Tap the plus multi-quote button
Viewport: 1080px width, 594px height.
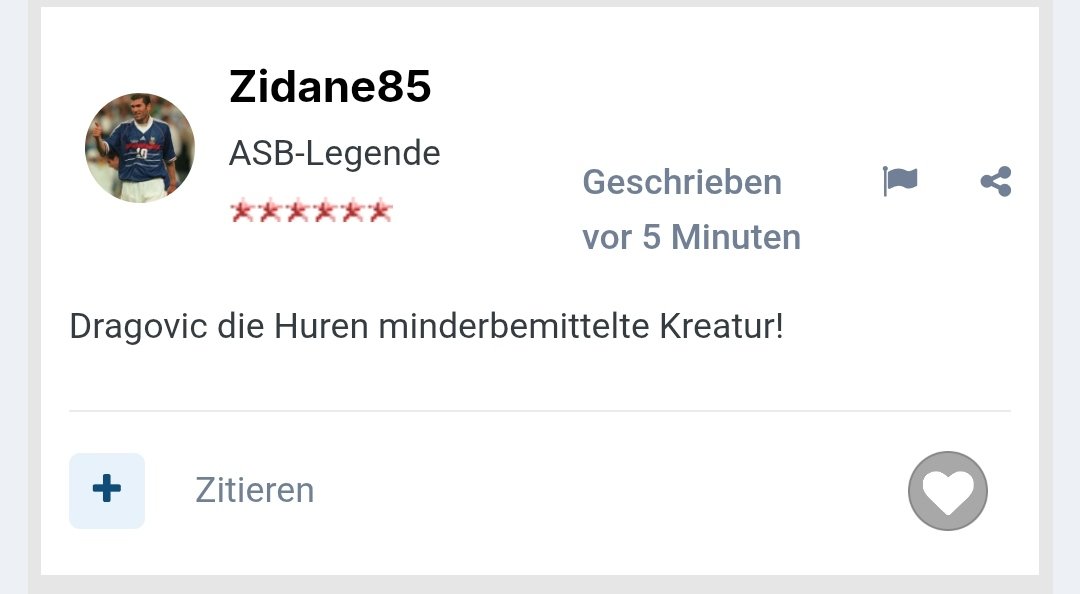[x=107, y=490]
